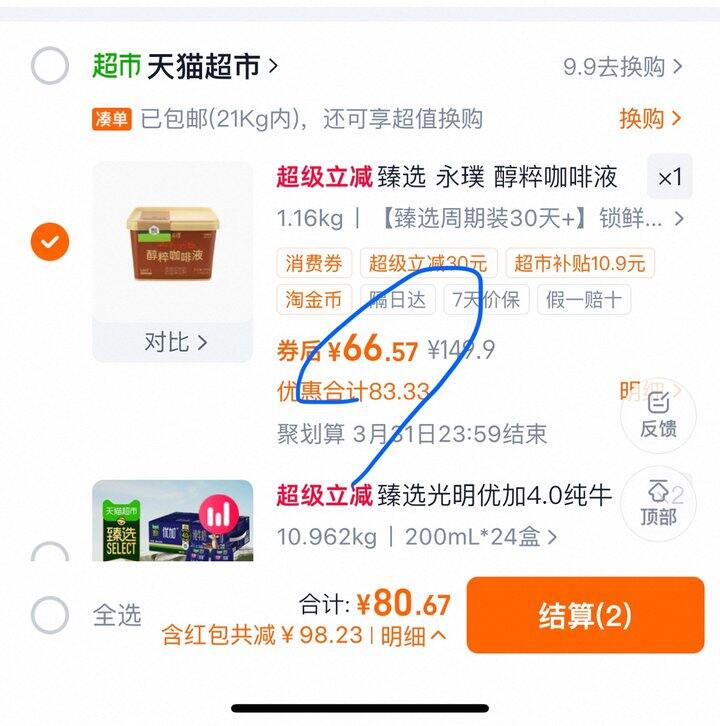Image resolution: width=720 pixels, height=726 pixels.
Task: Open 9.9去换购 offer
Action: click(x=622, y=67)
